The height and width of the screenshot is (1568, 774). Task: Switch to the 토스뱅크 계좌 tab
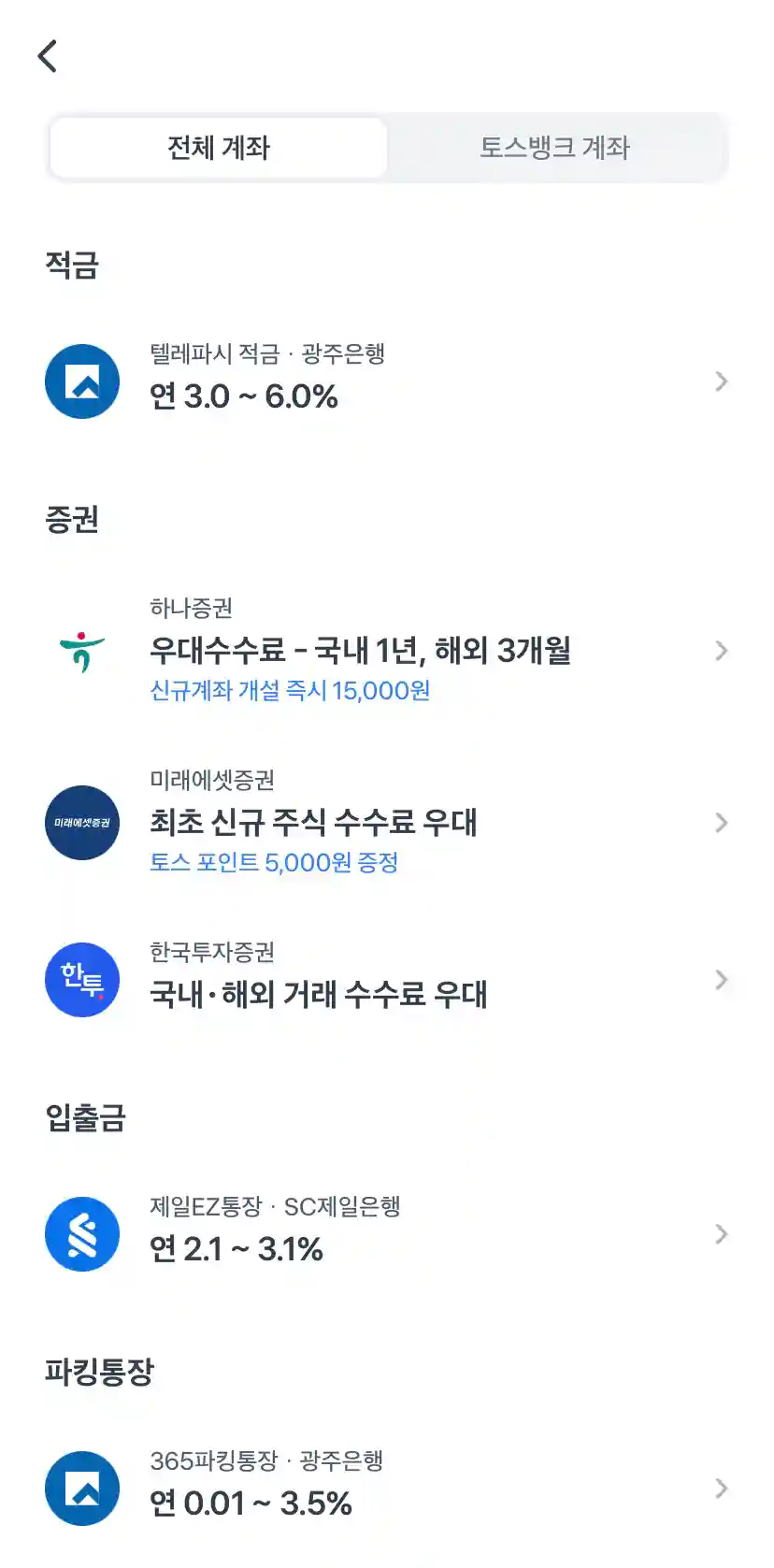(555, 148)
